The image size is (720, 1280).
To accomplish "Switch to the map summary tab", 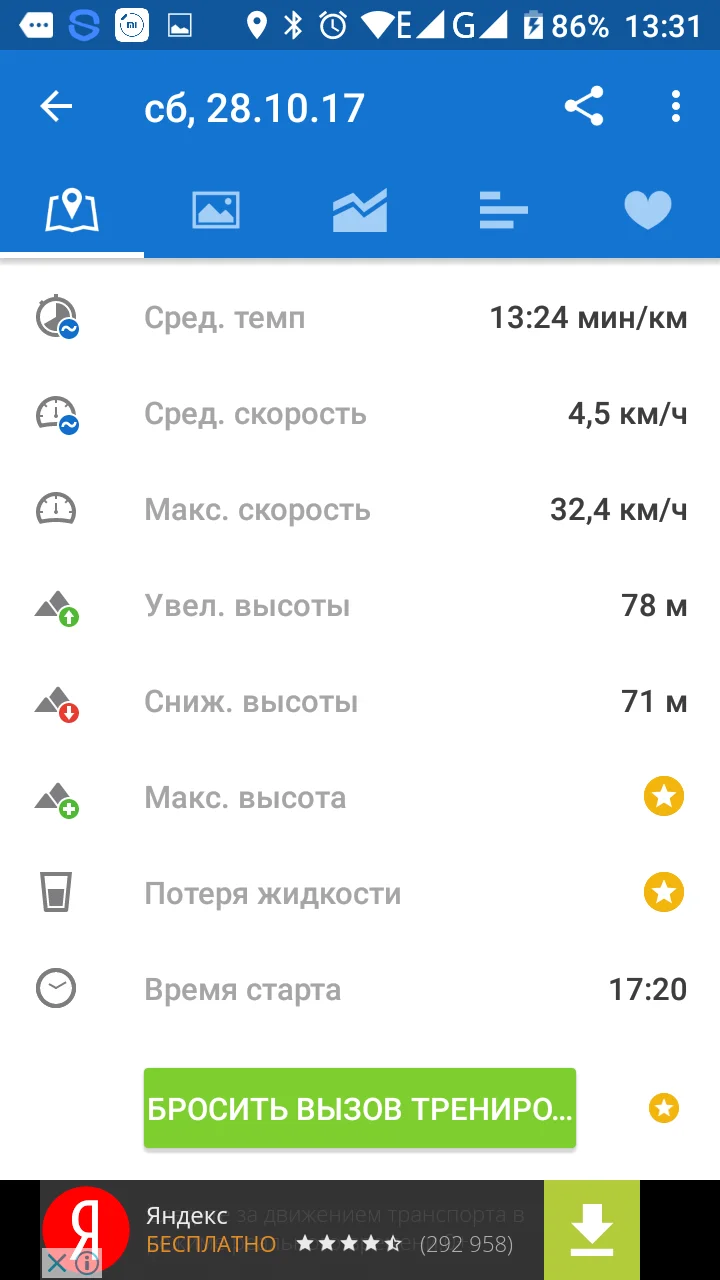I will (72, 211).
